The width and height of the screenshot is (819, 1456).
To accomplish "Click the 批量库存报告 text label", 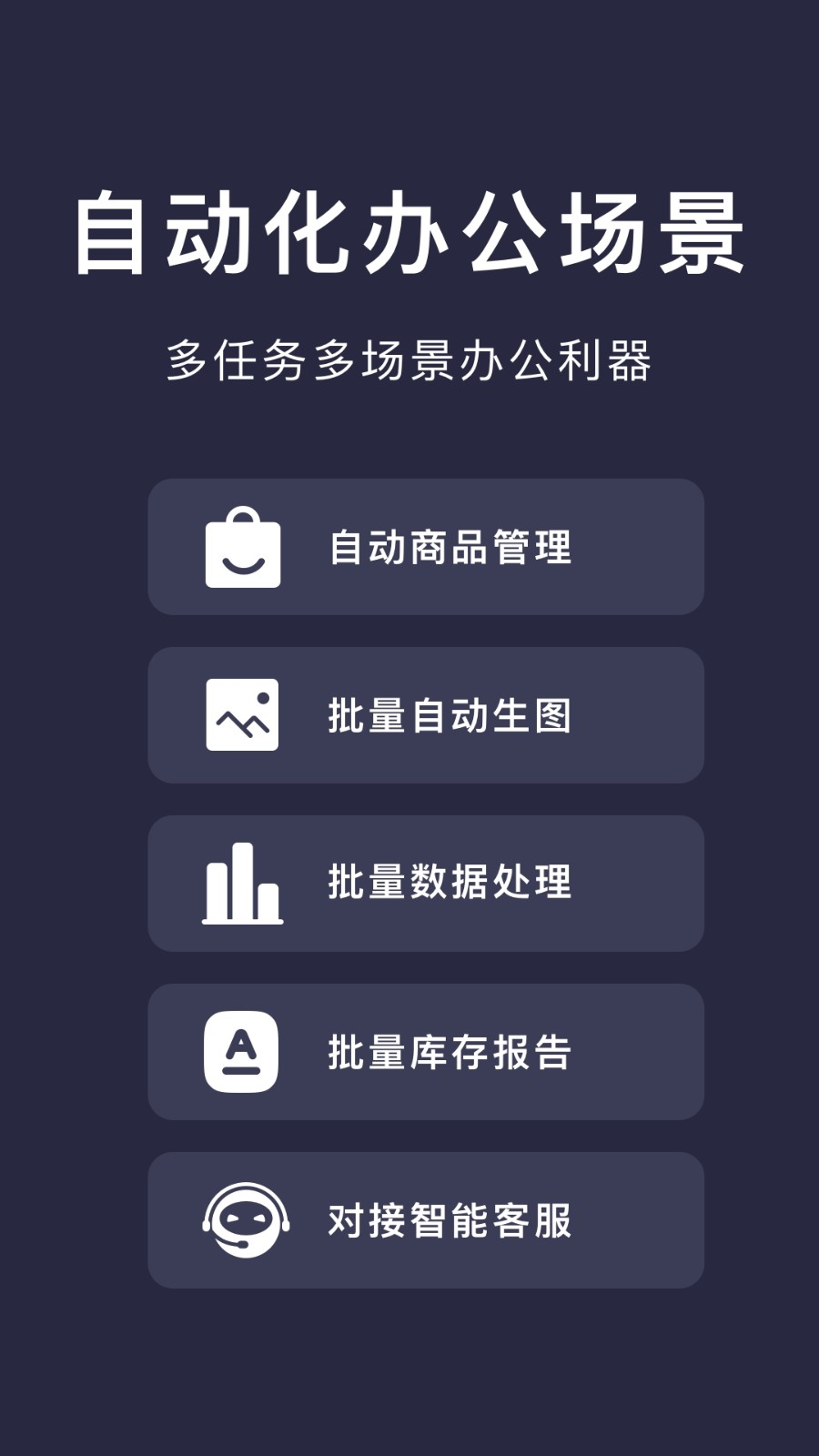I will (451, 1052).
